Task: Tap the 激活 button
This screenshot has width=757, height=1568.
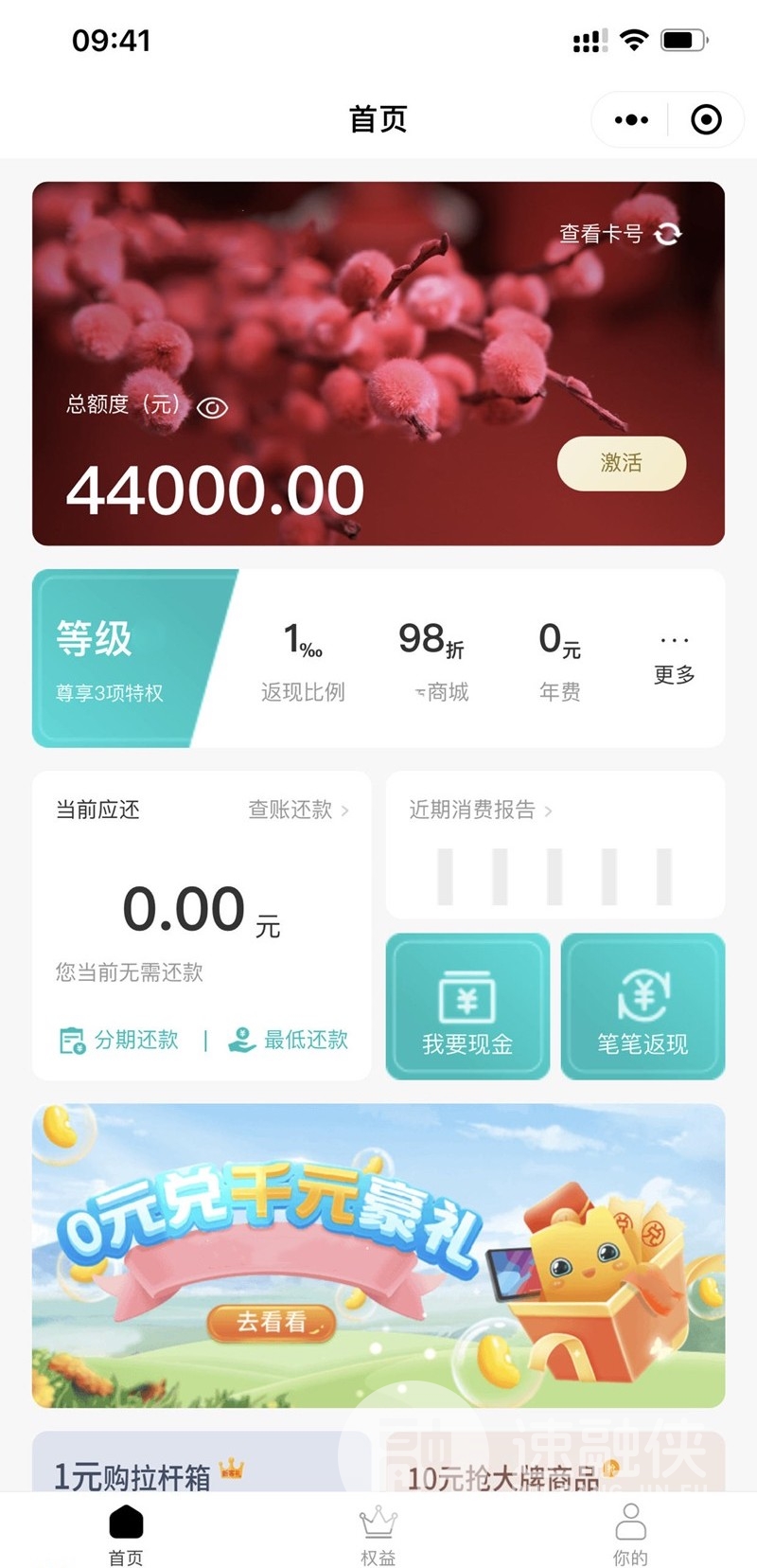Action: pyautogui.click(x=621, y=463)
